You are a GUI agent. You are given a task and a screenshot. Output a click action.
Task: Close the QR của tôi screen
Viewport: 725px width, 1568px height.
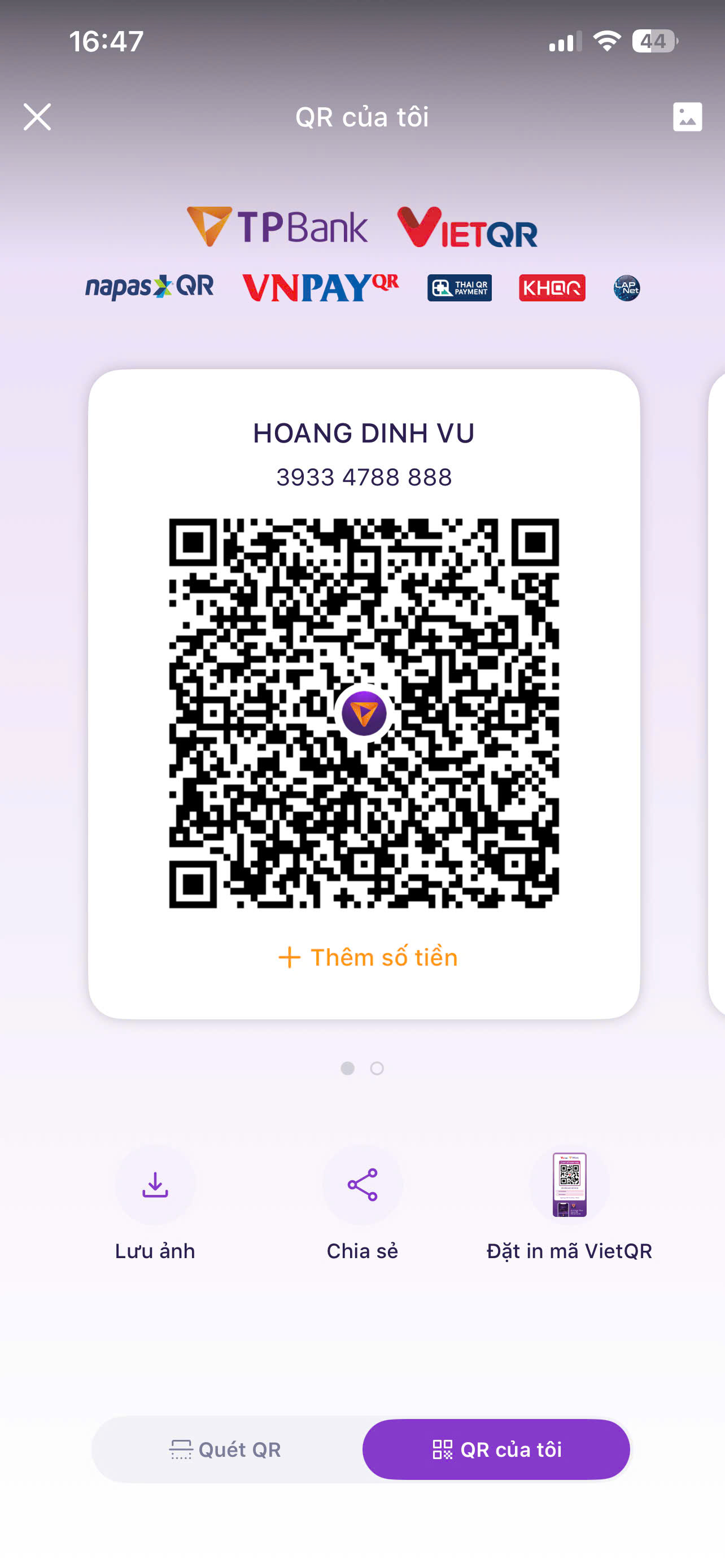point(37,117)
